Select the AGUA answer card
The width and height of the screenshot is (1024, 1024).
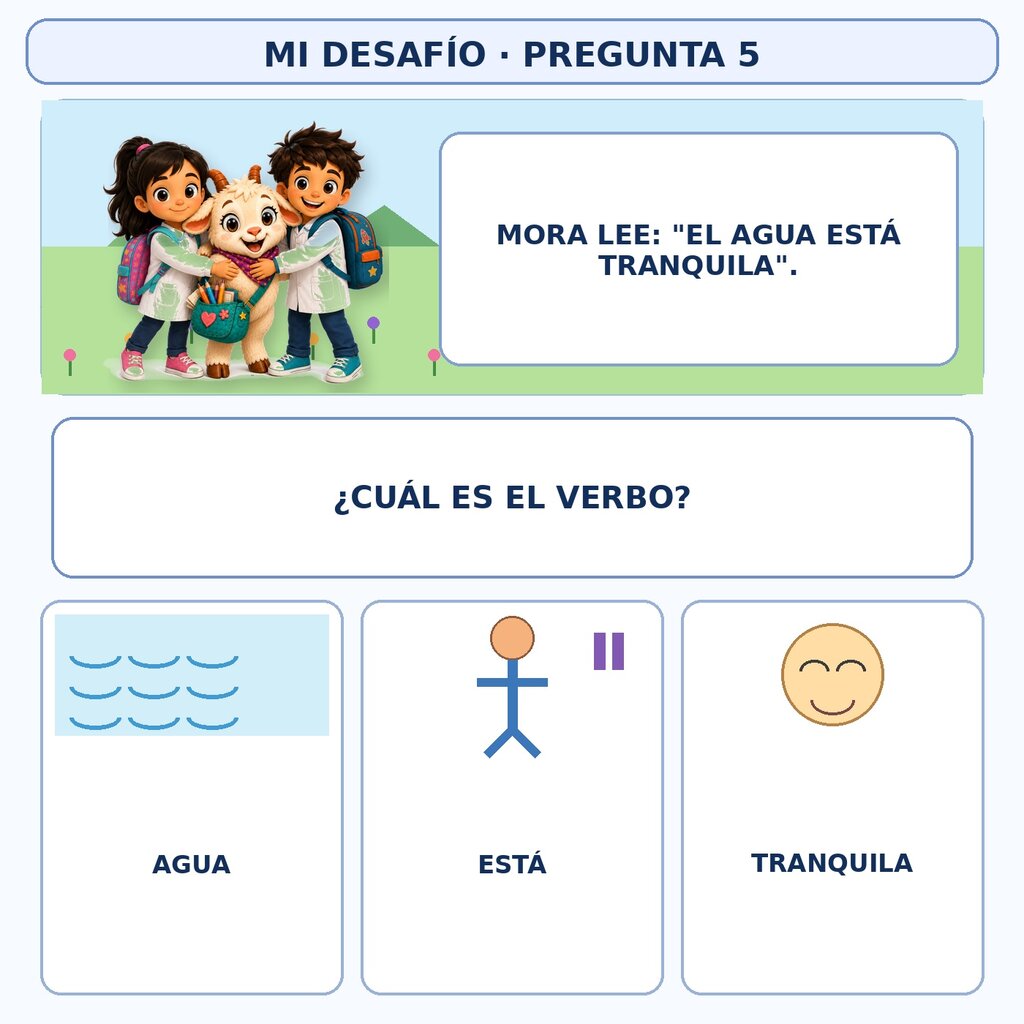(x=191, y=797)
